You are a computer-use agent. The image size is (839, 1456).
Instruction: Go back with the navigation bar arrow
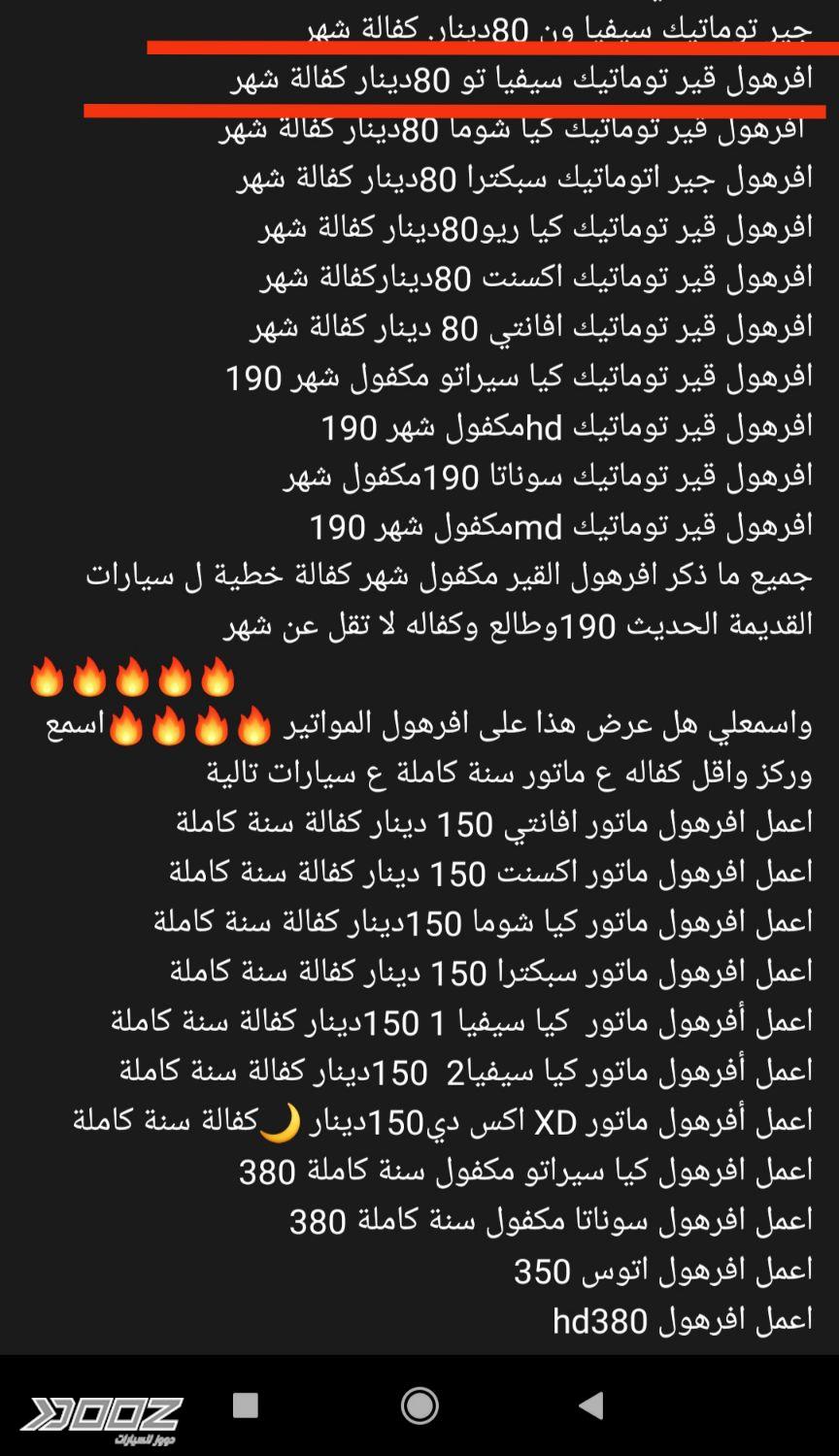[x=591, y=1406]
